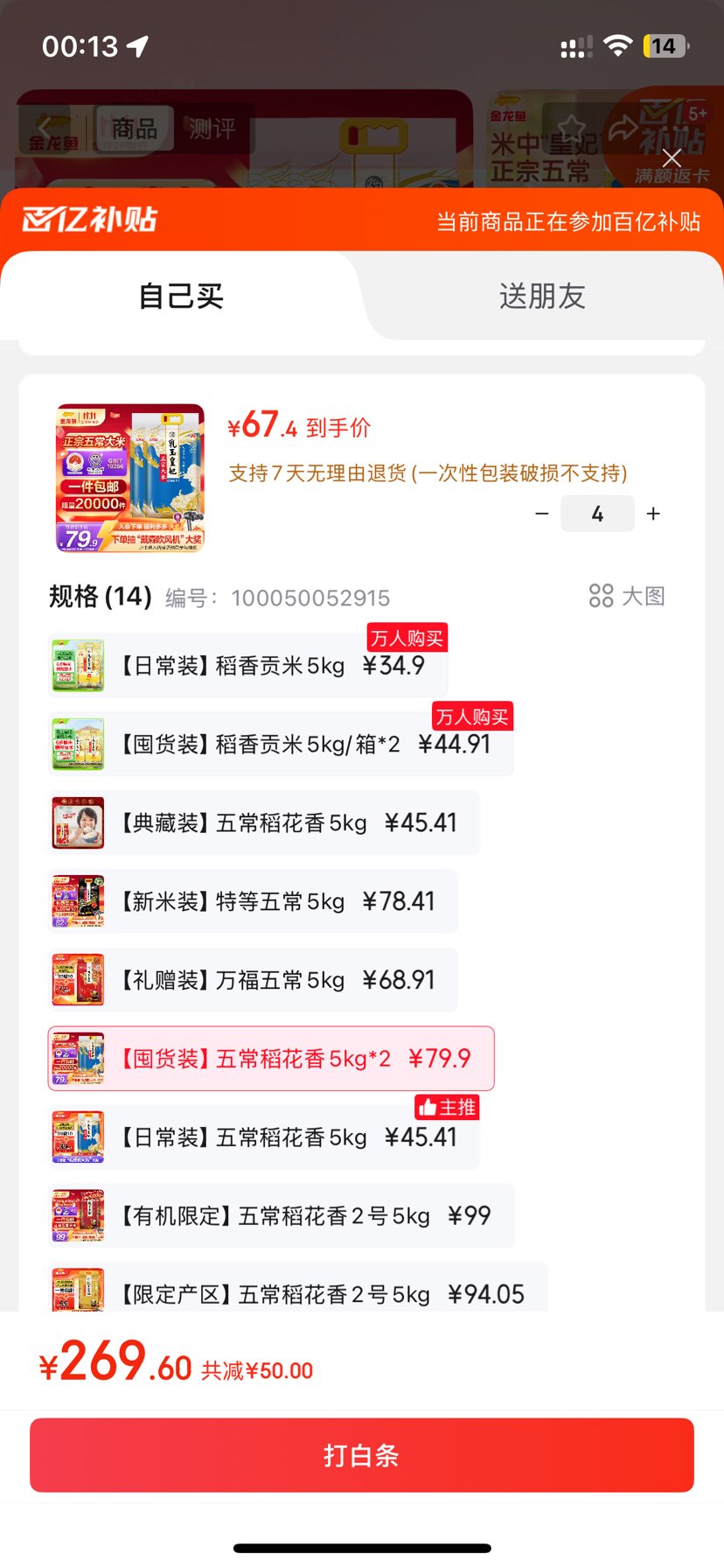The height and width of the screenshot is (1568, 724).
Task: Increase quantity with the plus button
Action: pos(653,514)
